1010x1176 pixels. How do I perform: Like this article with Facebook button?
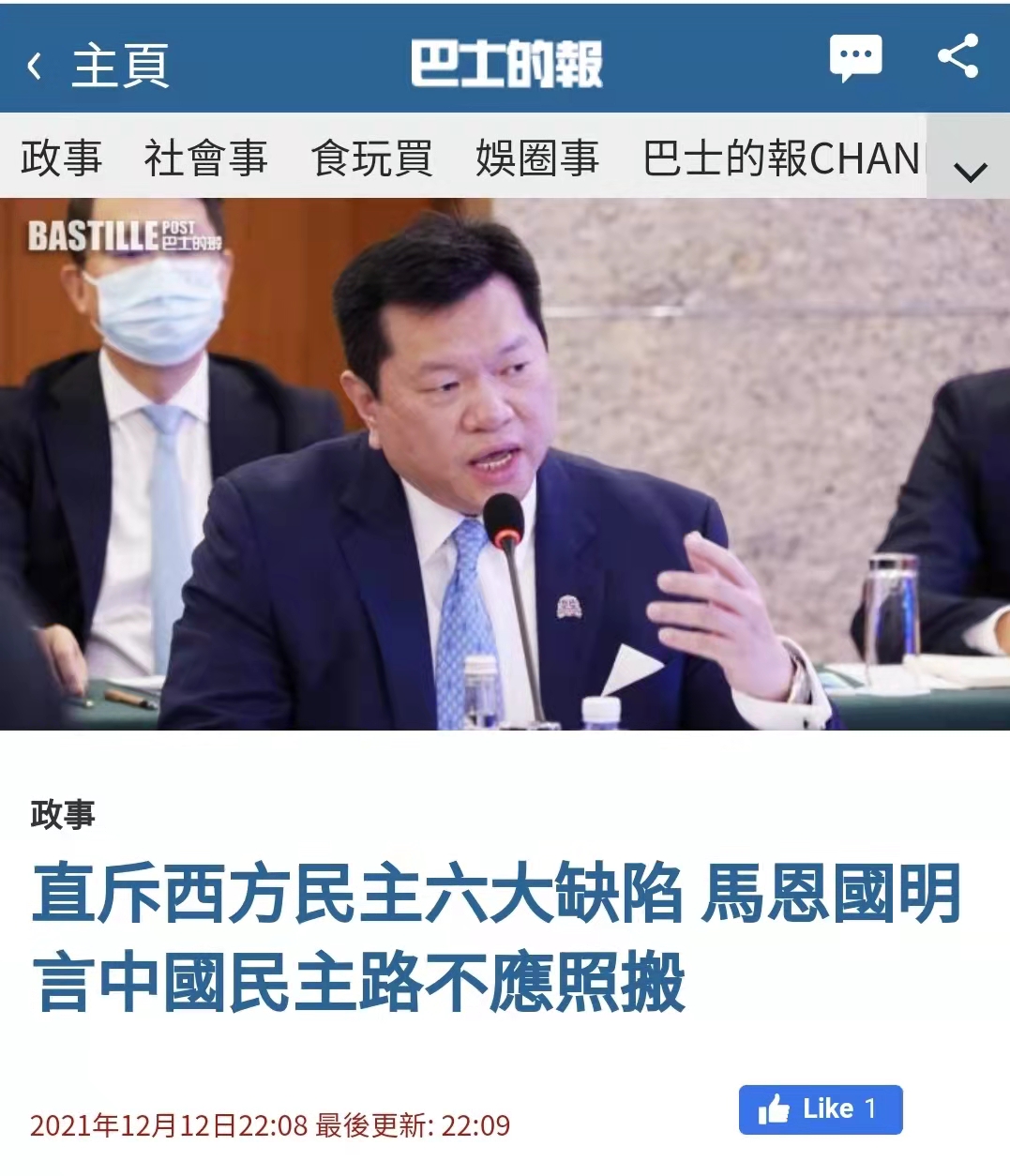(x=820, y=1109)
